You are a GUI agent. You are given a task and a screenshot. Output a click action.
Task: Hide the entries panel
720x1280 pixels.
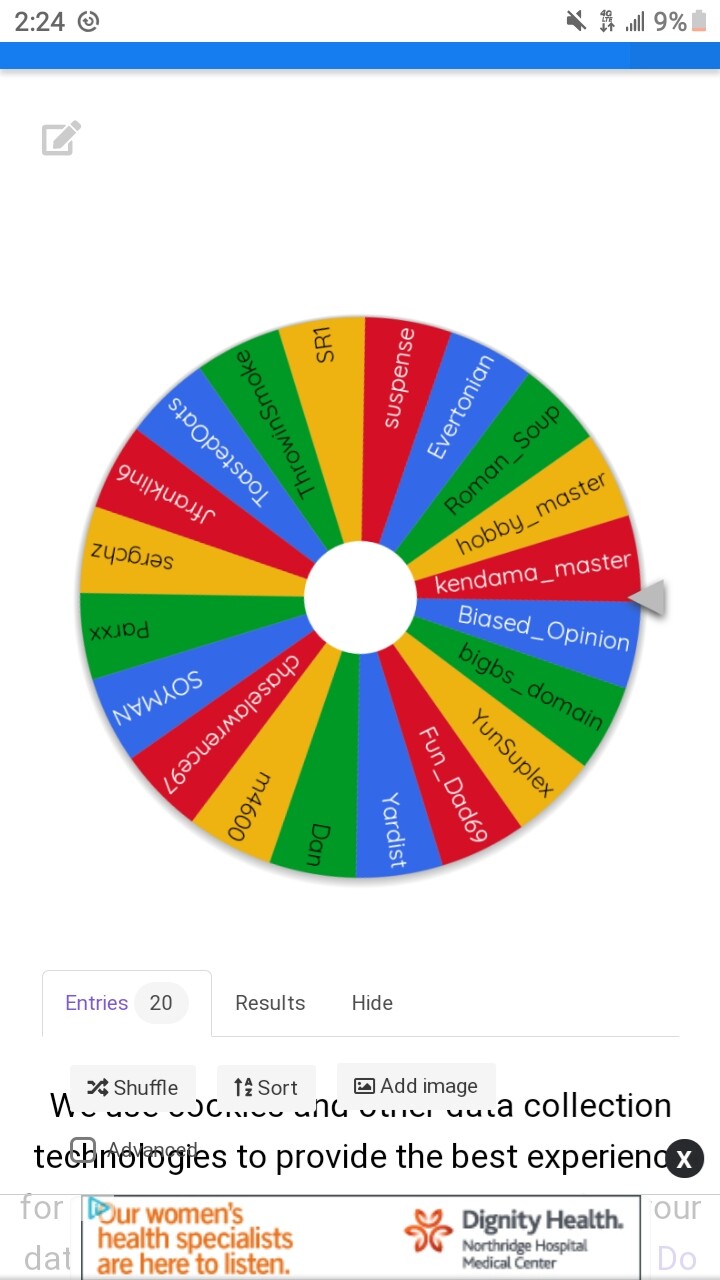pos(372,1003)
